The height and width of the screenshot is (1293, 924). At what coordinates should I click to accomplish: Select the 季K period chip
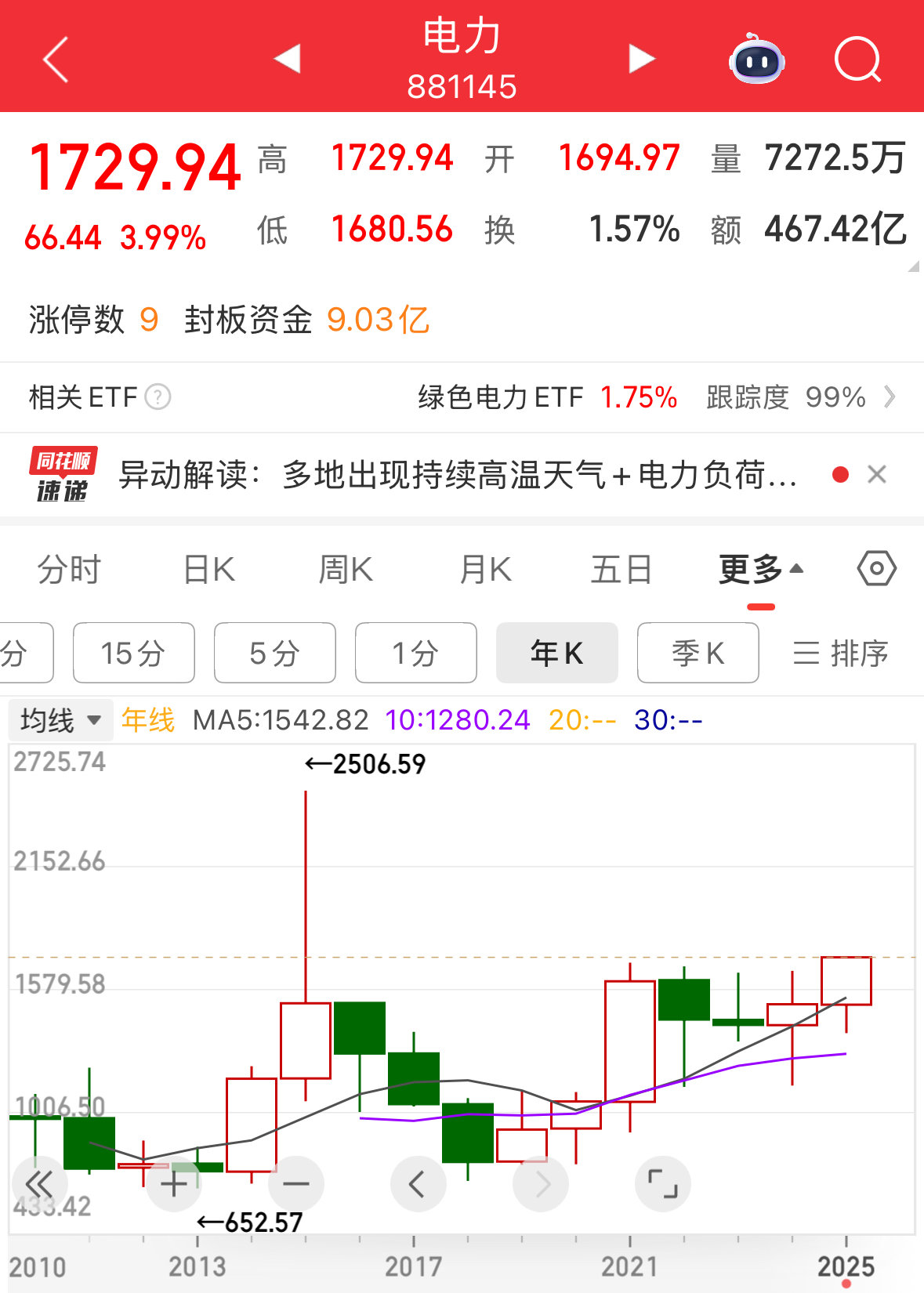pyautogui.click(x=698, y=653)
